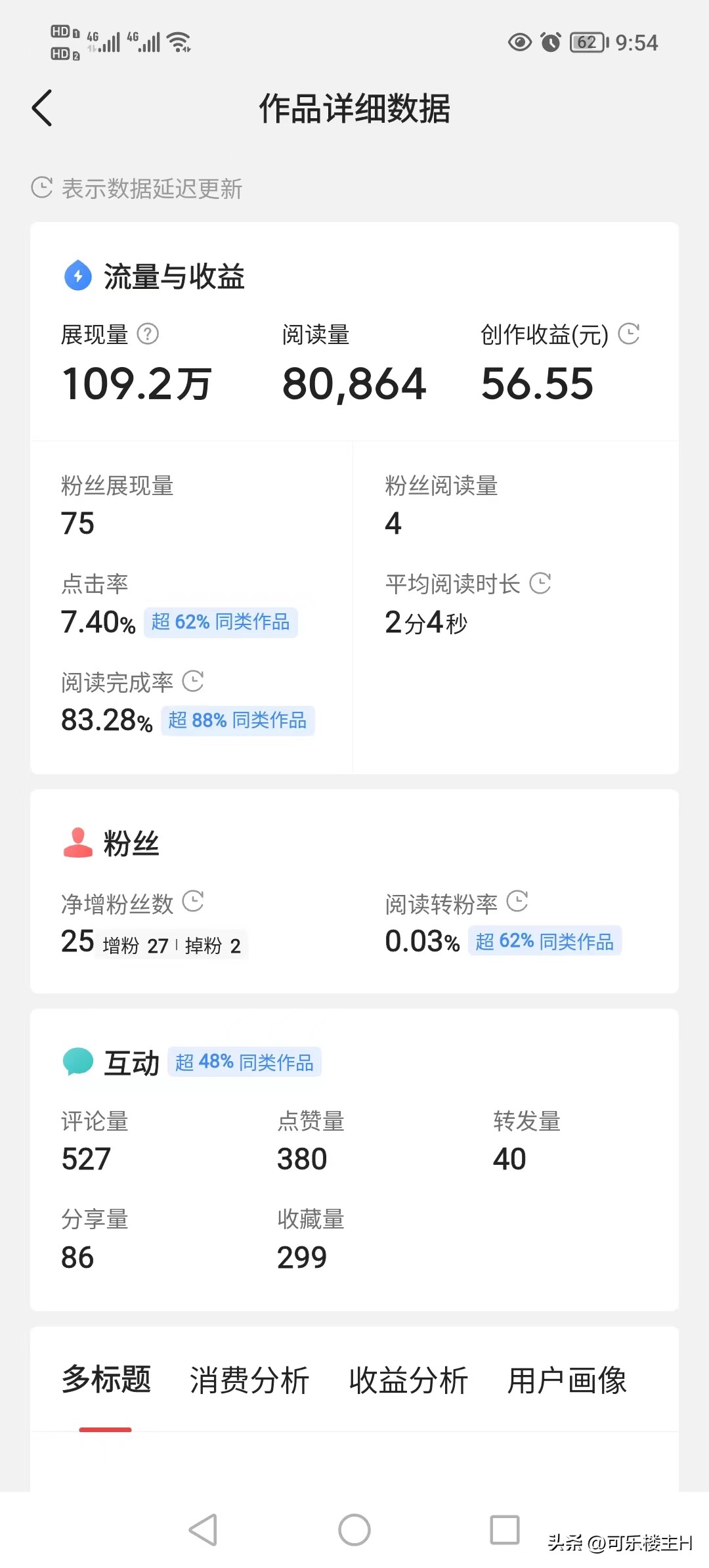Tap the back arrow at top left
The width and height of the screenshot is (709, 1568).
(x=42, y=108)
